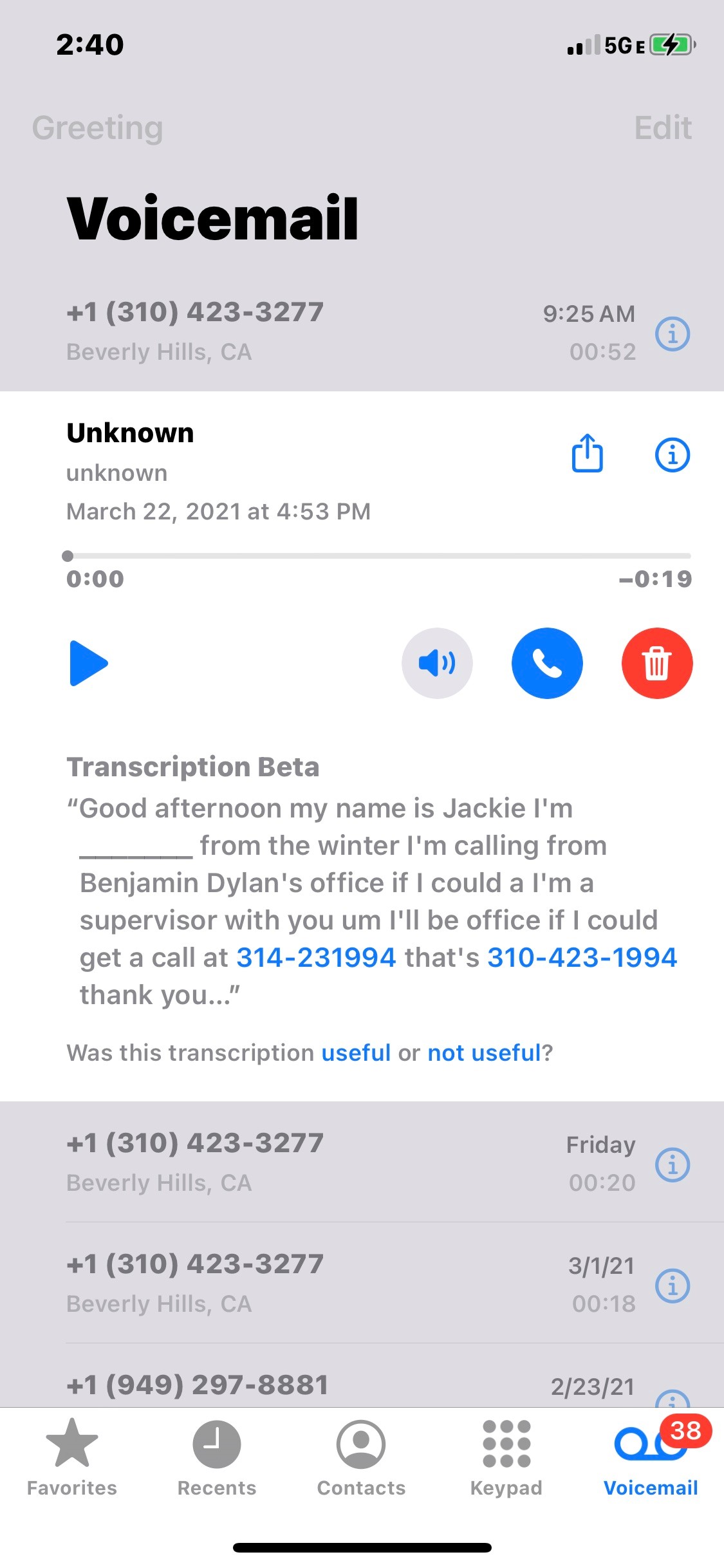This screenshot has height=1568, width=724.
Task: Open info for the Unknown voicemail
Action: (x=673, y=455)
